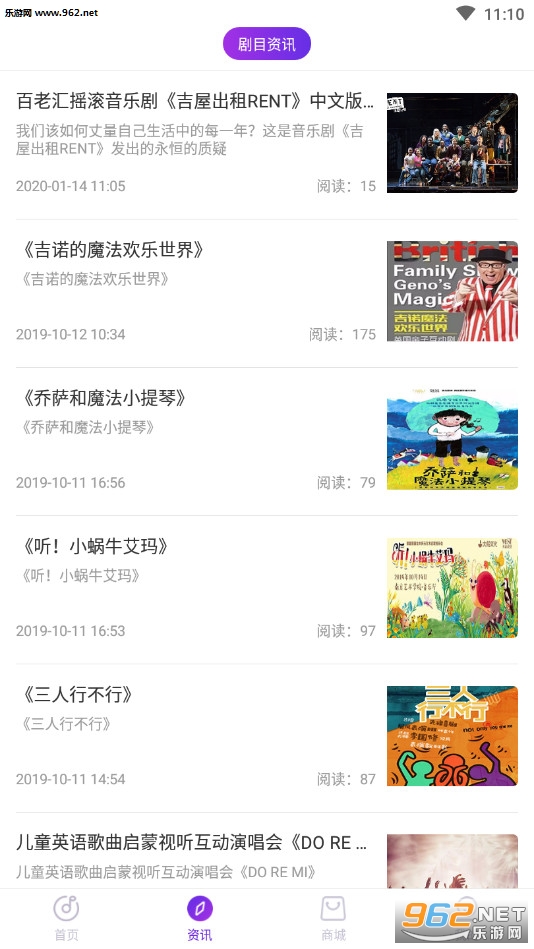Image resolution: width=534 pixels, height=949 pixels.
Task: Open the 吉诺的魔法欢乐世界 article
Action: [x=267, y=293]
